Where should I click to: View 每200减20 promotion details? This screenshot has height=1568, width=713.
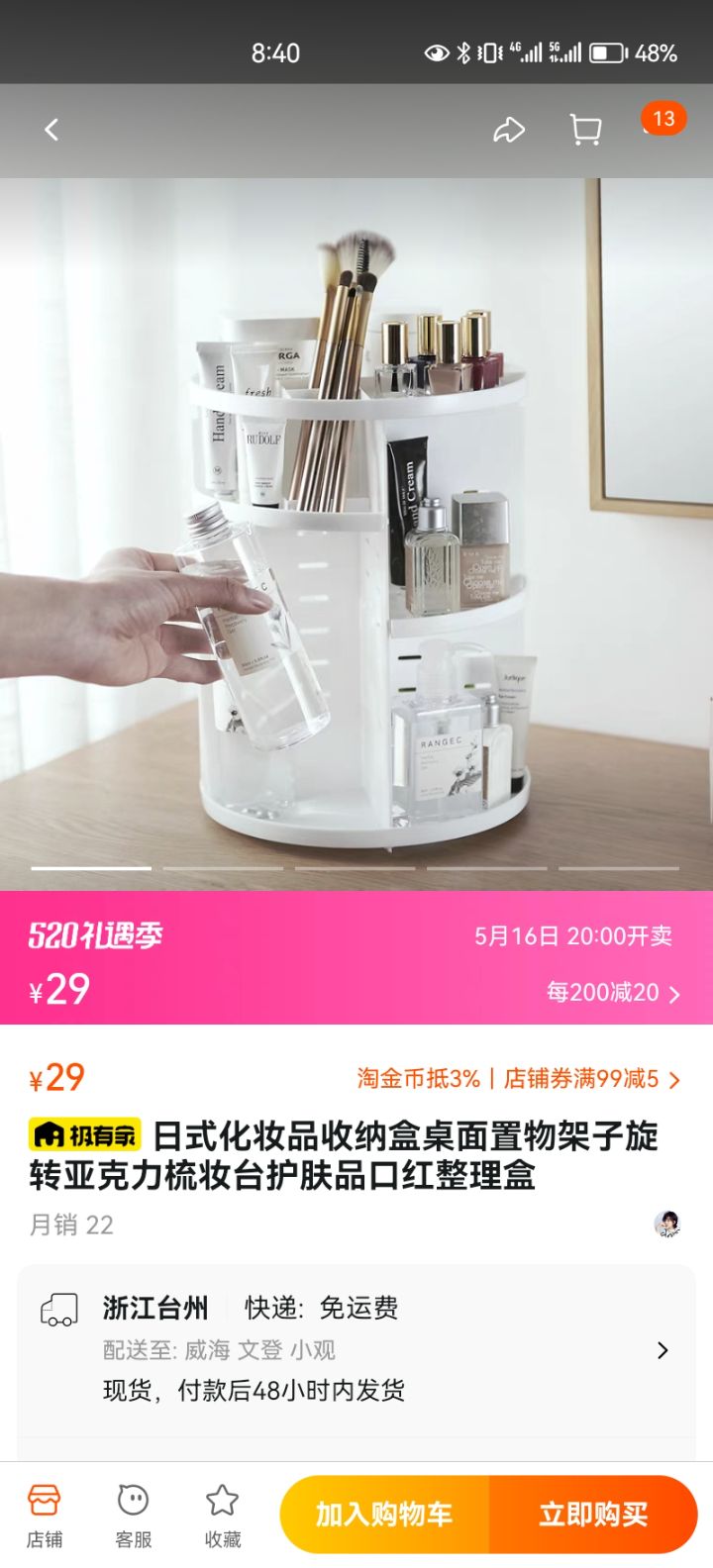click(613, 992)
